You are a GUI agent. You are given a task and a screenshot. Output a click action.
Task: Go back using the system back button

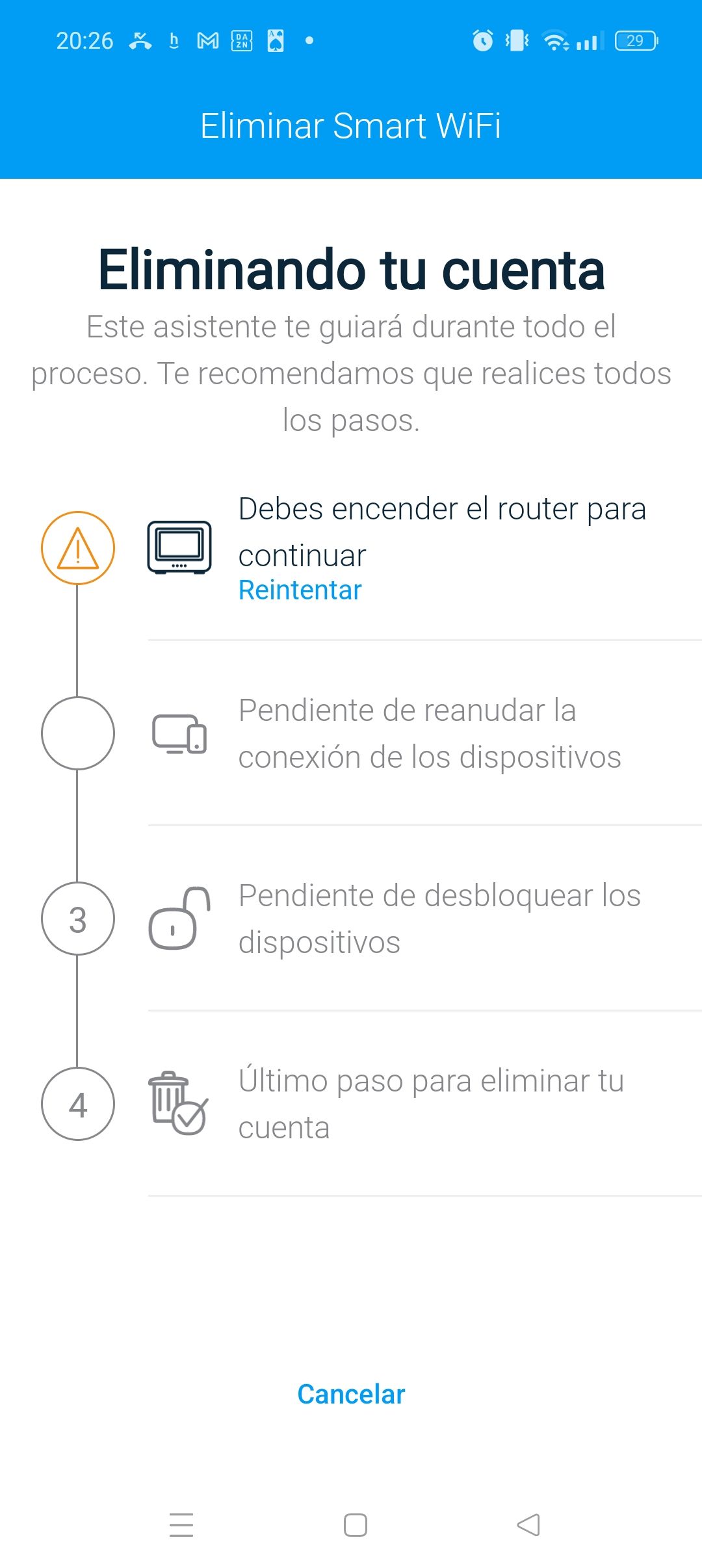528,1524
